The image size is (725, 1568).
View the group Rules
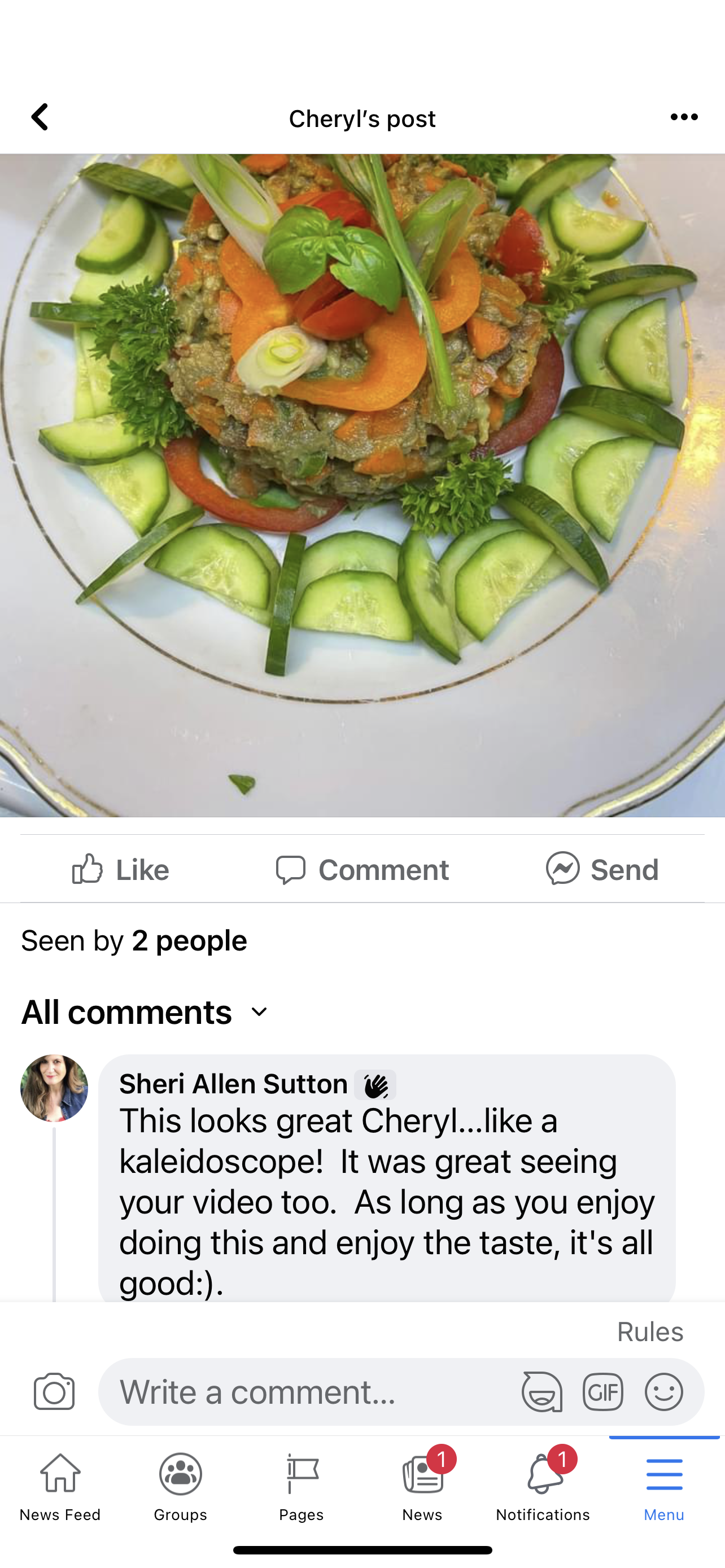coord(649,1332)
